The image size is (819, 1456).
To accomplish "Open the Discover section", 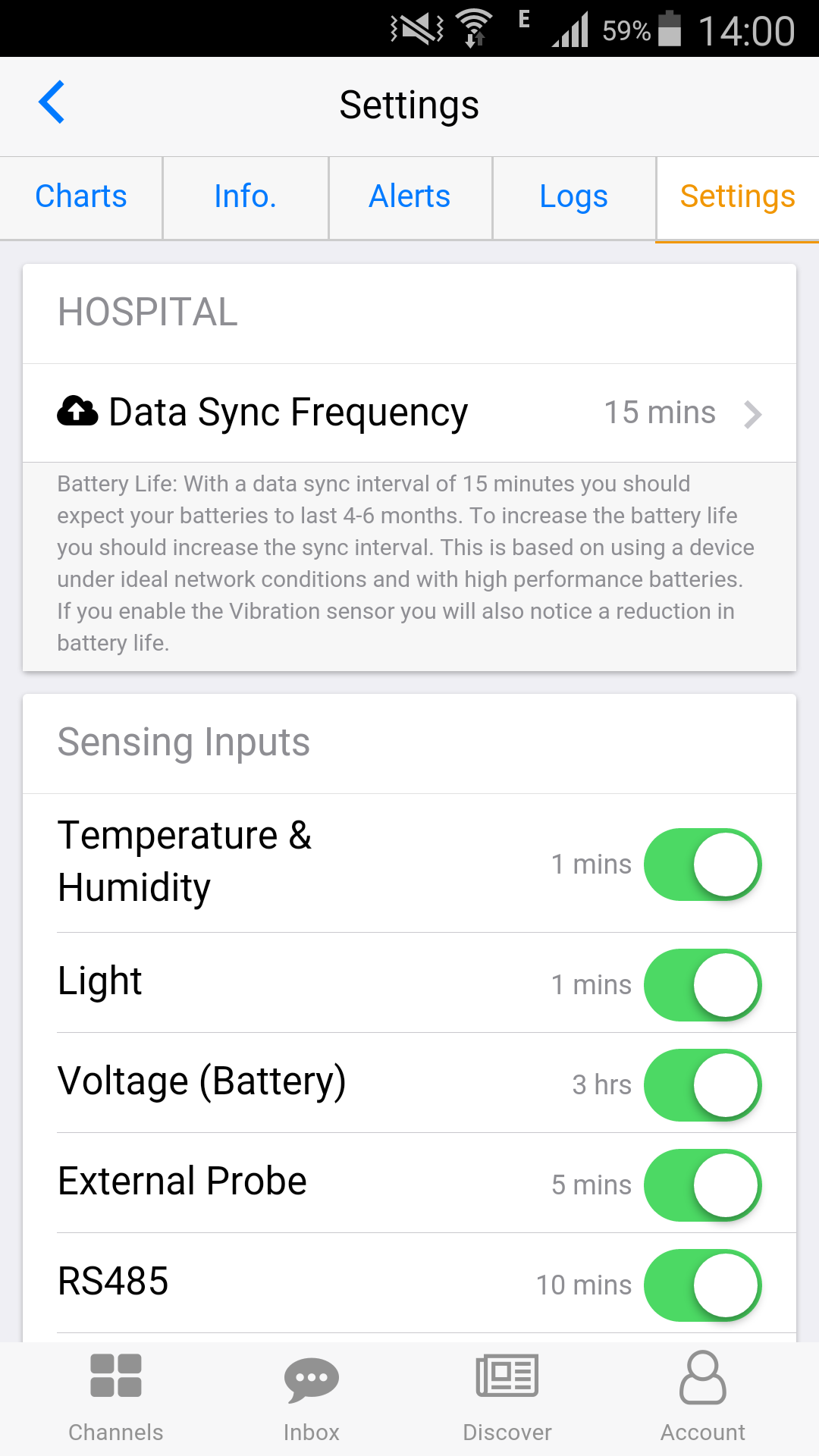I will coord(507,1398).
